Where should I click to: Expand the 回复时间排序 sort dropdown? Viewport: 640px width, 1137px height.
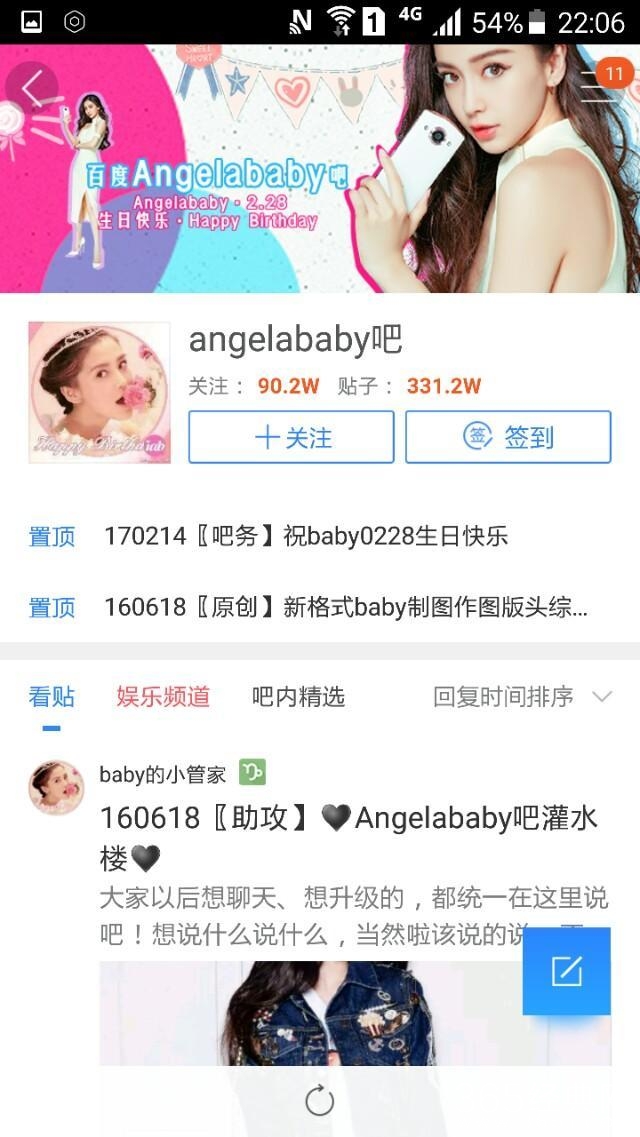pyautogui.click(x=522, y=697)
